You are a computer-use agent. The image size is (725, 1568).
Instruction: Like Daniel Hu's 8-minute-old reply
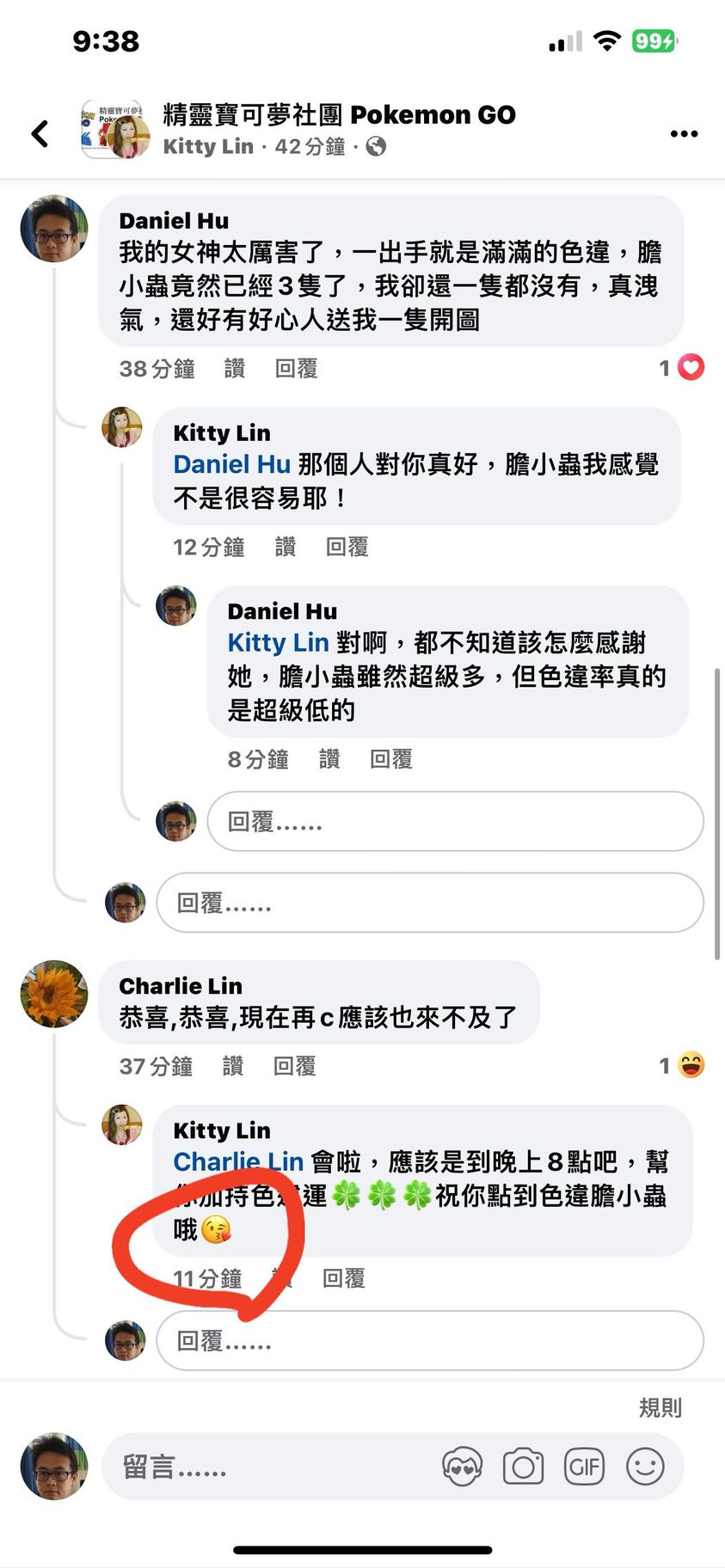tap(329, 759)
